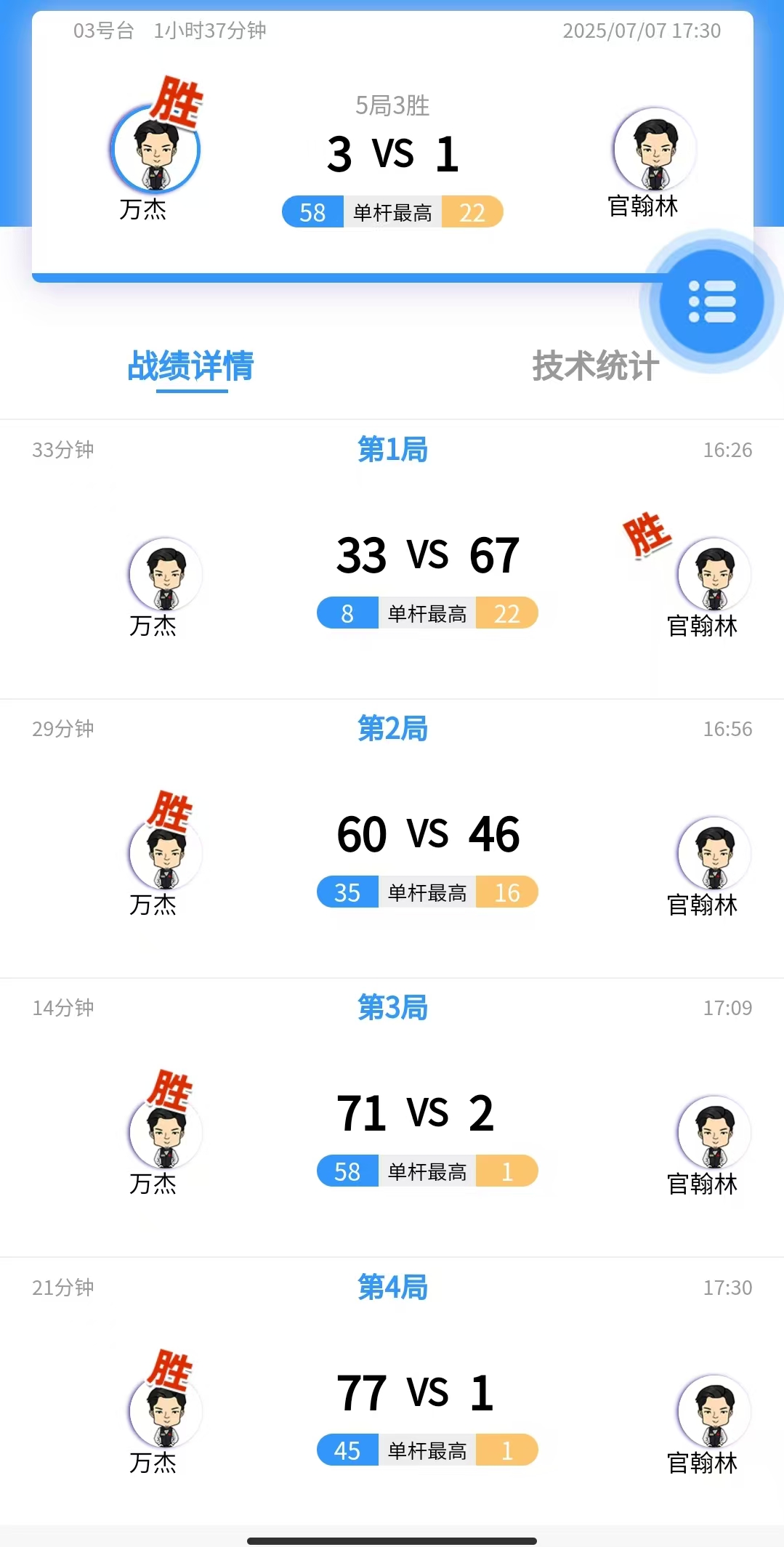The width and height of the screenshot is (784, 1547).
Task: Open the floating list menu button
Action: pyautogui.click(x=711, y=302)
